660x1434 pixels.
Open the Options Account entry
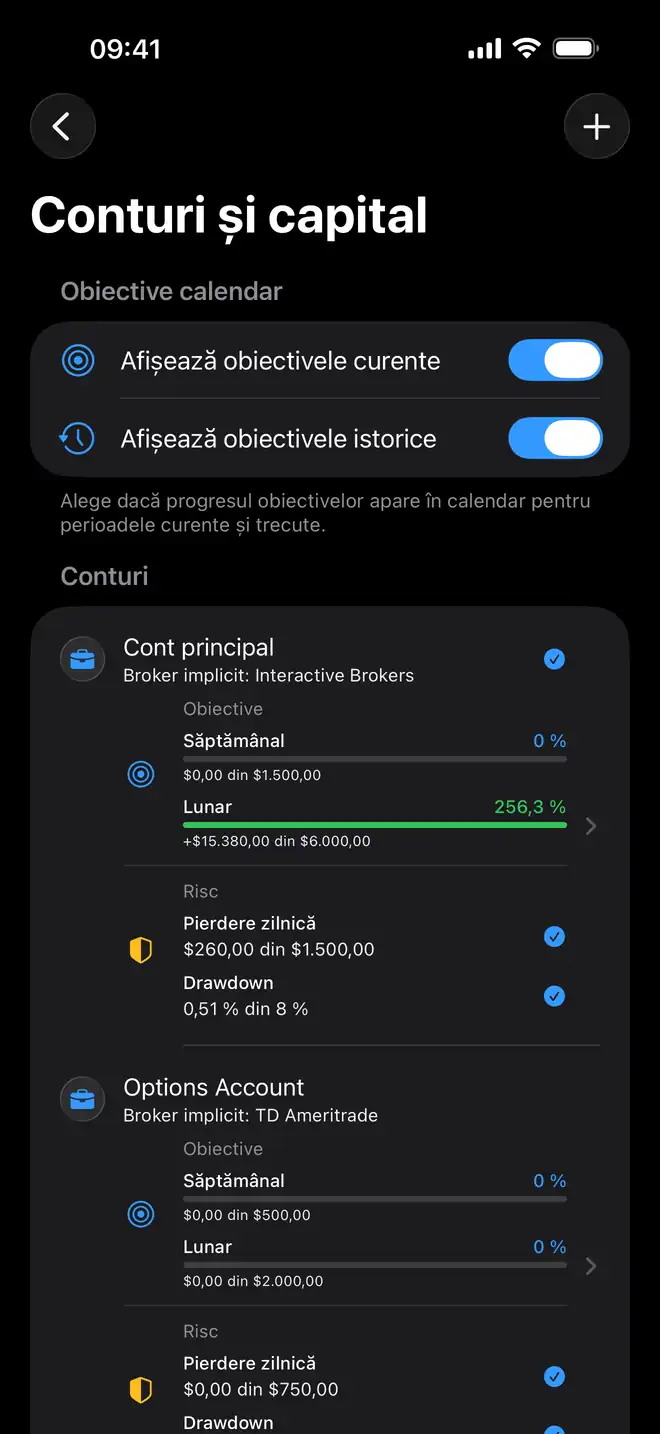pos(330,1100)
